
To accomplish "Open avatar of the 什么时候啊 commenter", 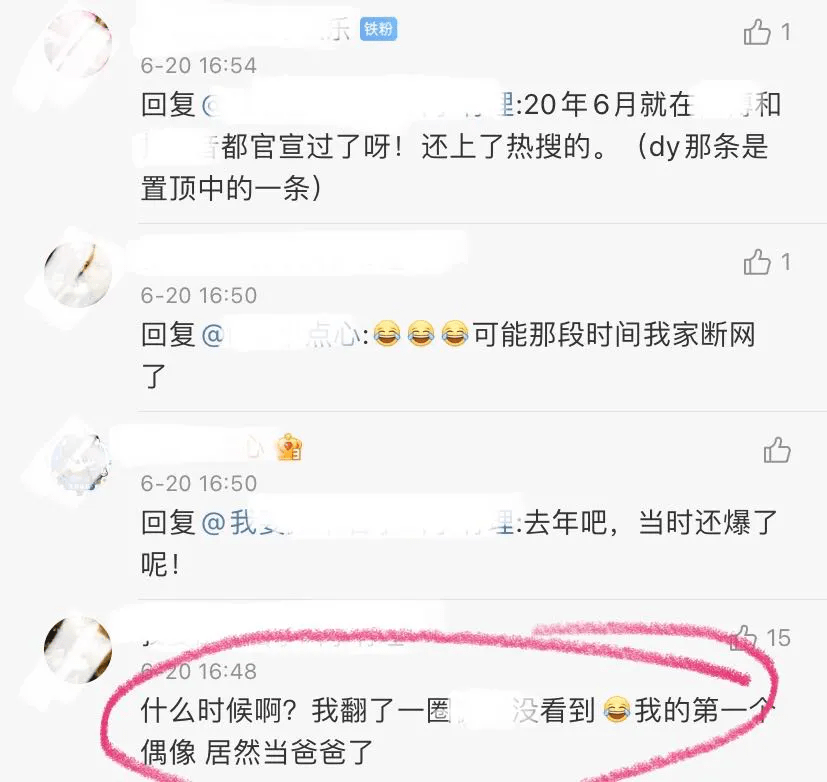I will click(x=78, y=650).
